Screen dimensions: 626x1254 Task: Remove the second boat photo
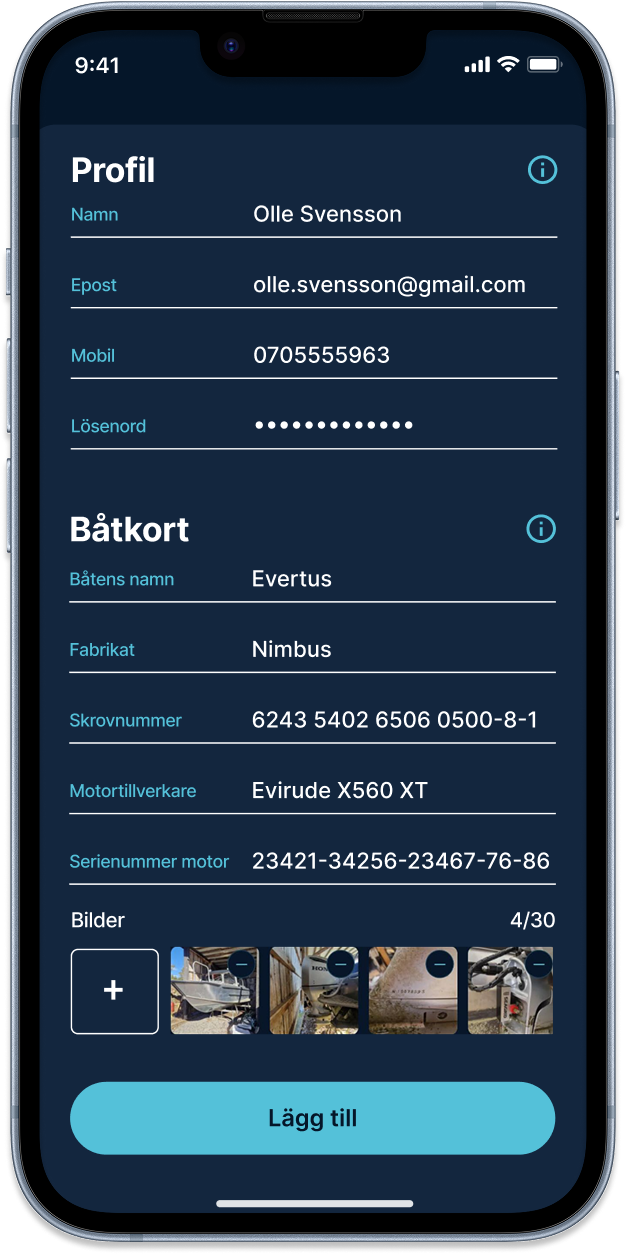[340, 964]
